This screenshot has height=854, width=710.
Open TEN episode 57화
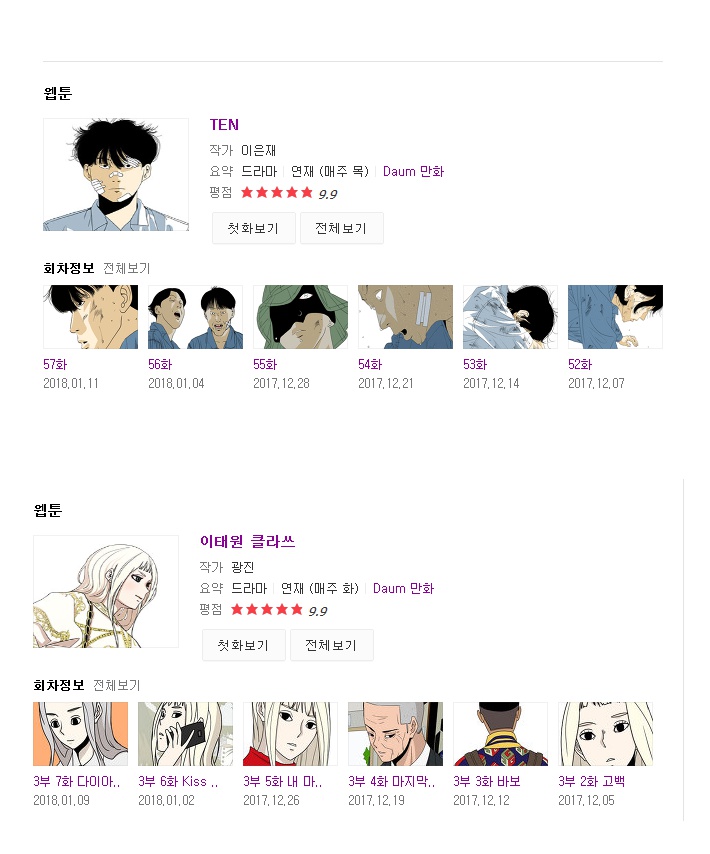click(x=90, y=317)
